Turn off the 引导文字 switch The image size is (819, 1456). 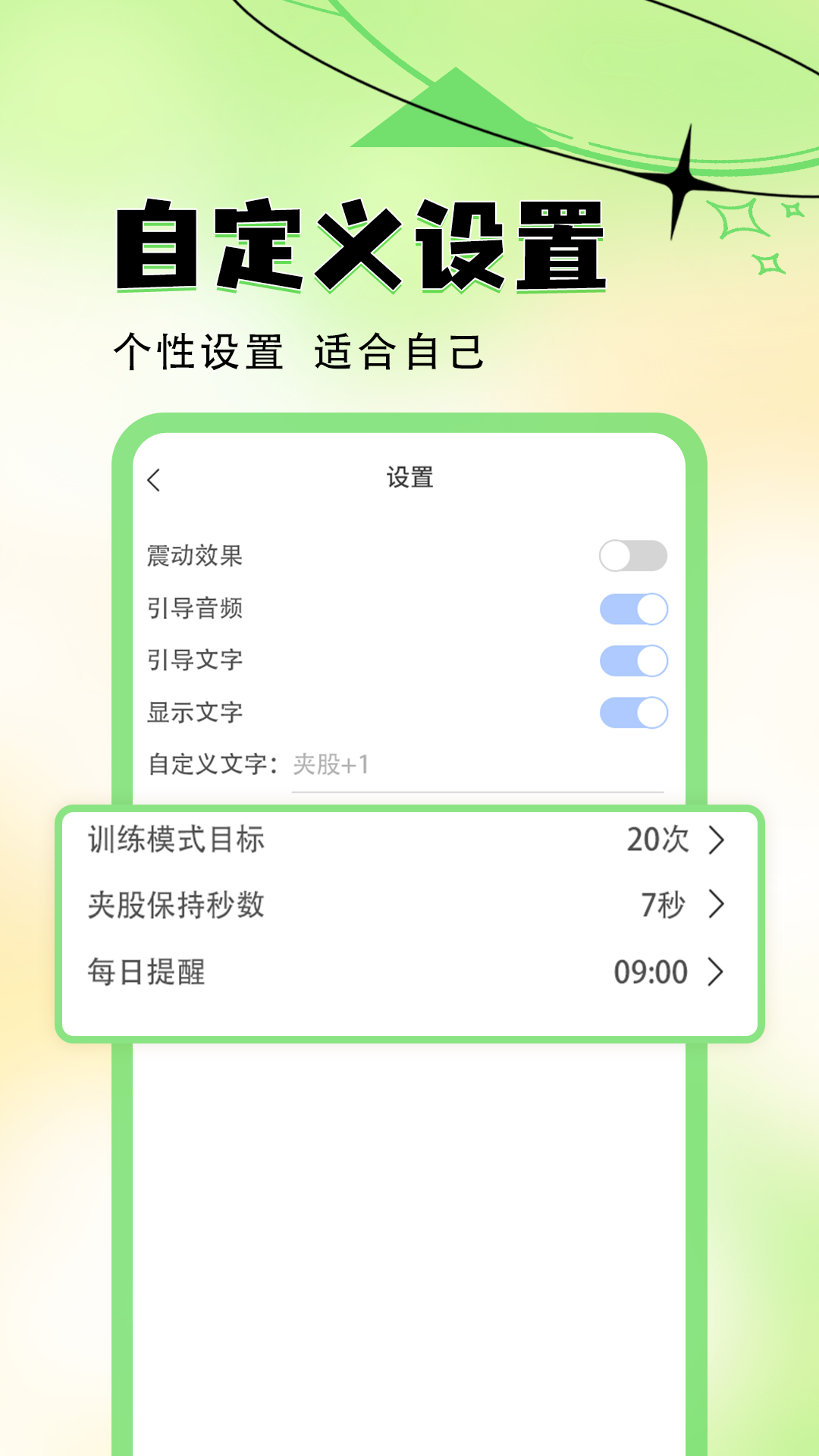634,661
